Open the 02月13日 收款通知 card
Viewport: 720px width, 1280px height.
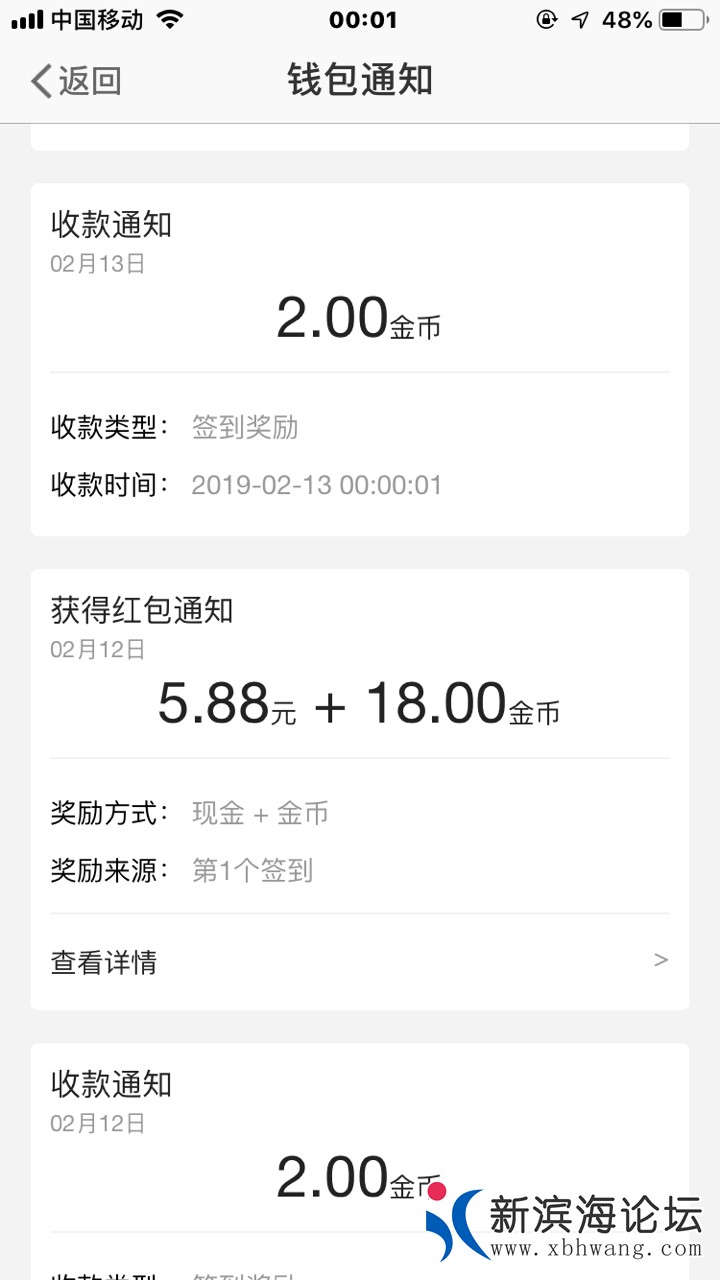click(359, 358)
